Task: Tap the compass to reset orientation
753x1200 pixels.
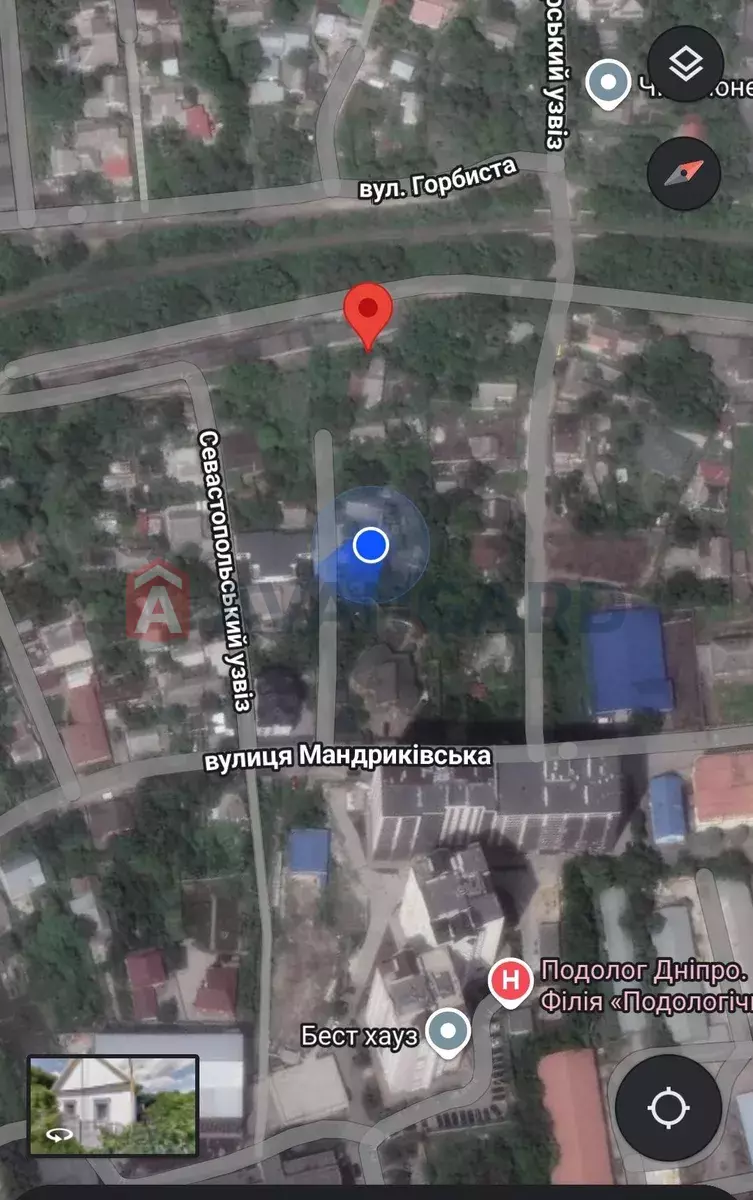Action: (x=685, y=174)
